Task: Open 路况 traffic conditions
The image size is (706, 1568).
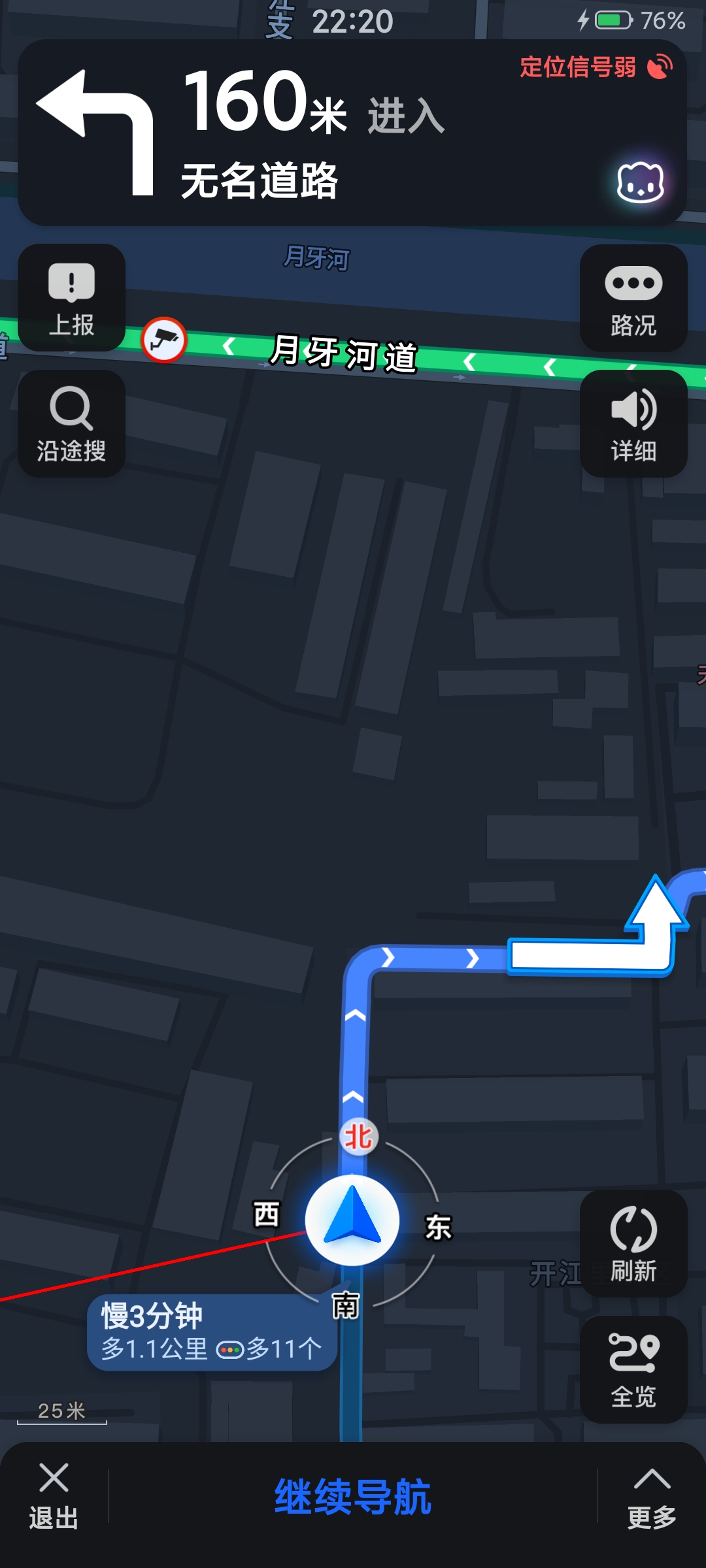Action: pos(633,299)
